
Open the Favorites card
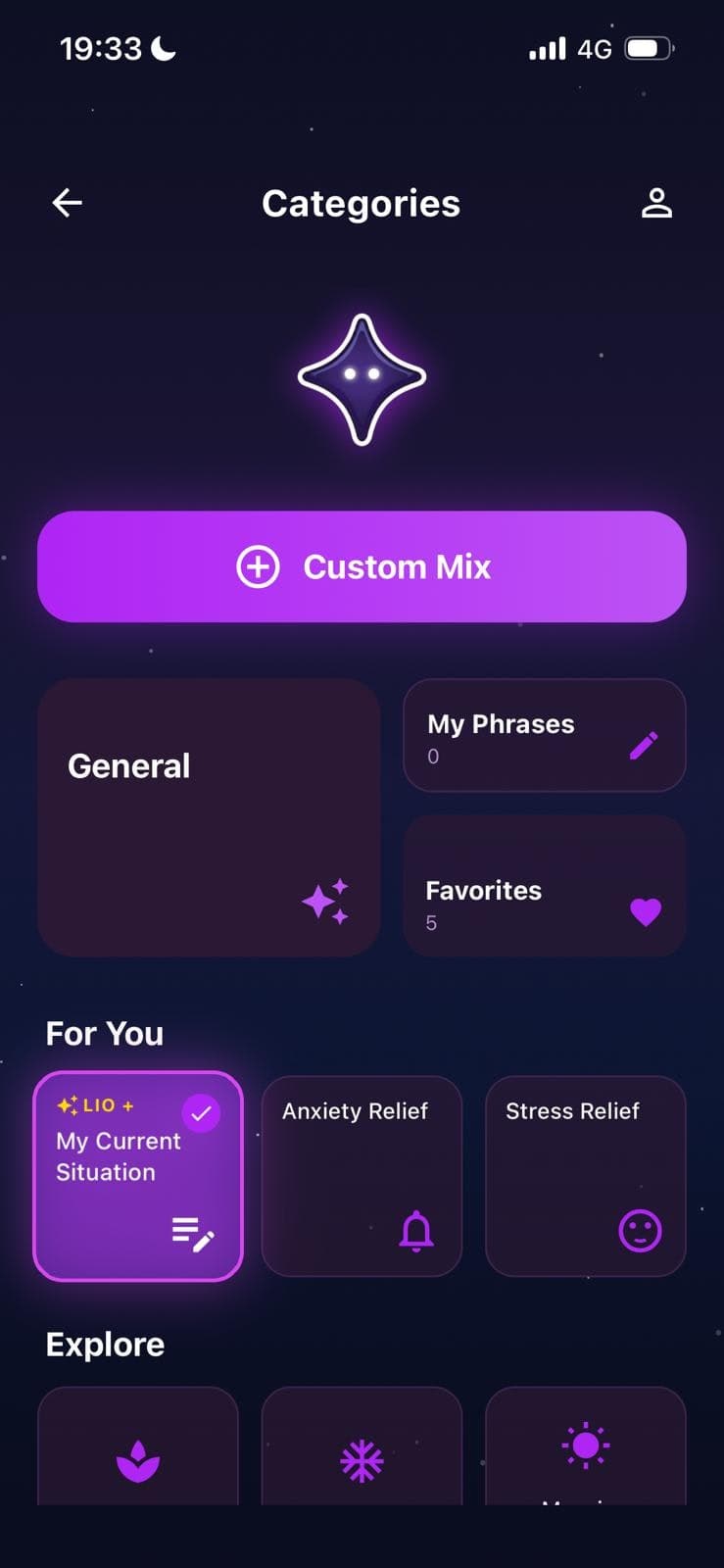[544, 886]
